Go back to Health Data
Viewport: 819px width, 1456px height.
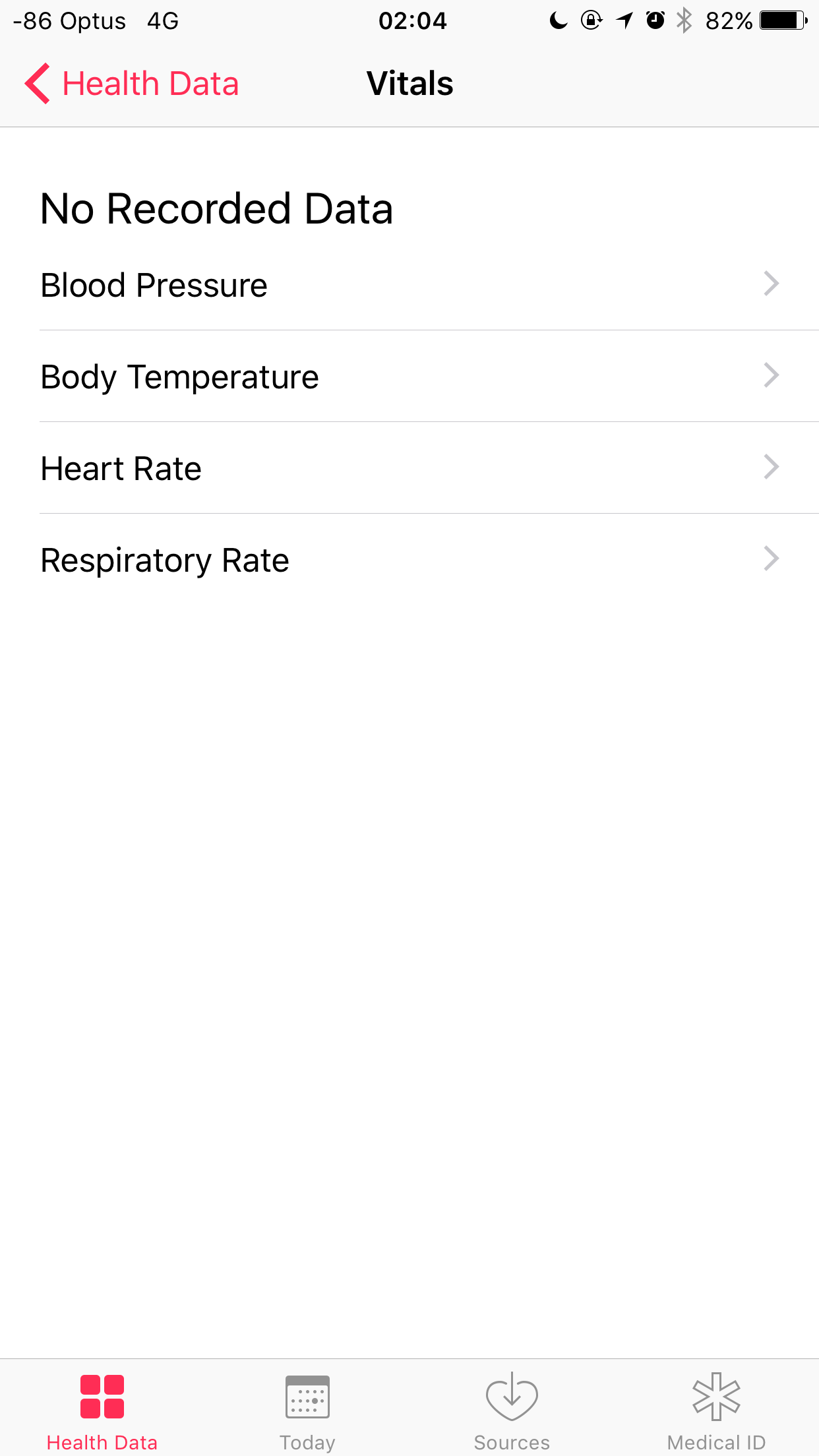[x=132, y=84]
